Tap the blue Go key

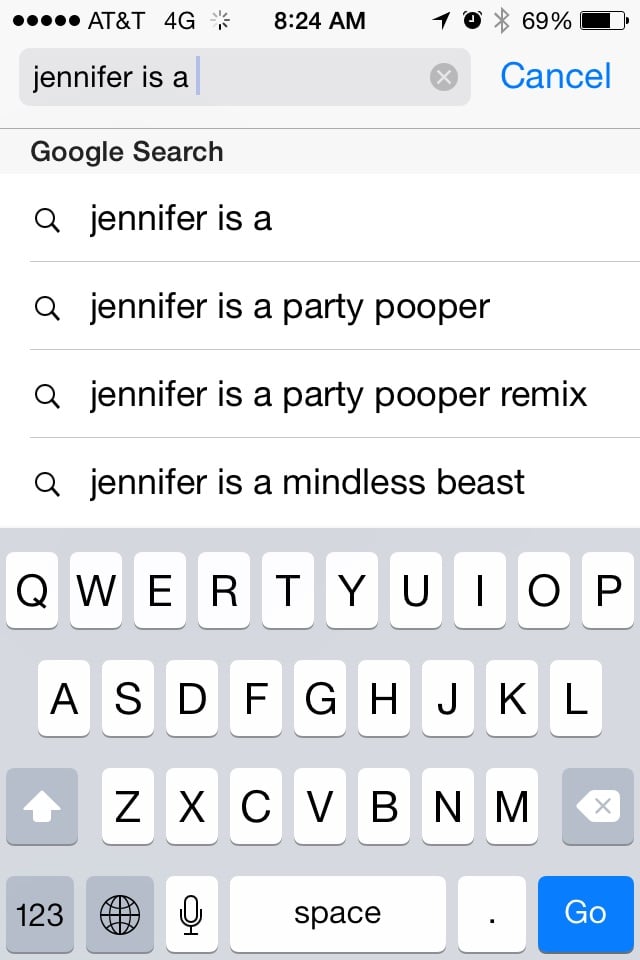click(x=585, y=912)
